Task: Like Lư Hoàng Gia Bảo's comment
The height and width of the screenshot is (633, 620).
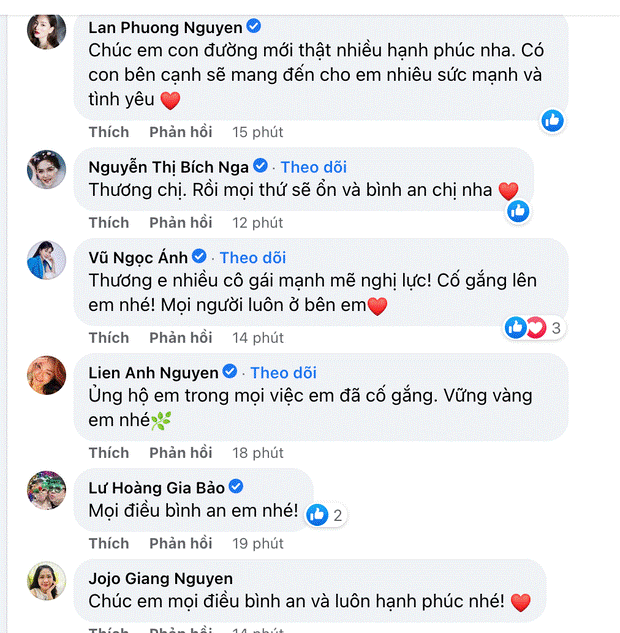Action: tap(109, 543)
